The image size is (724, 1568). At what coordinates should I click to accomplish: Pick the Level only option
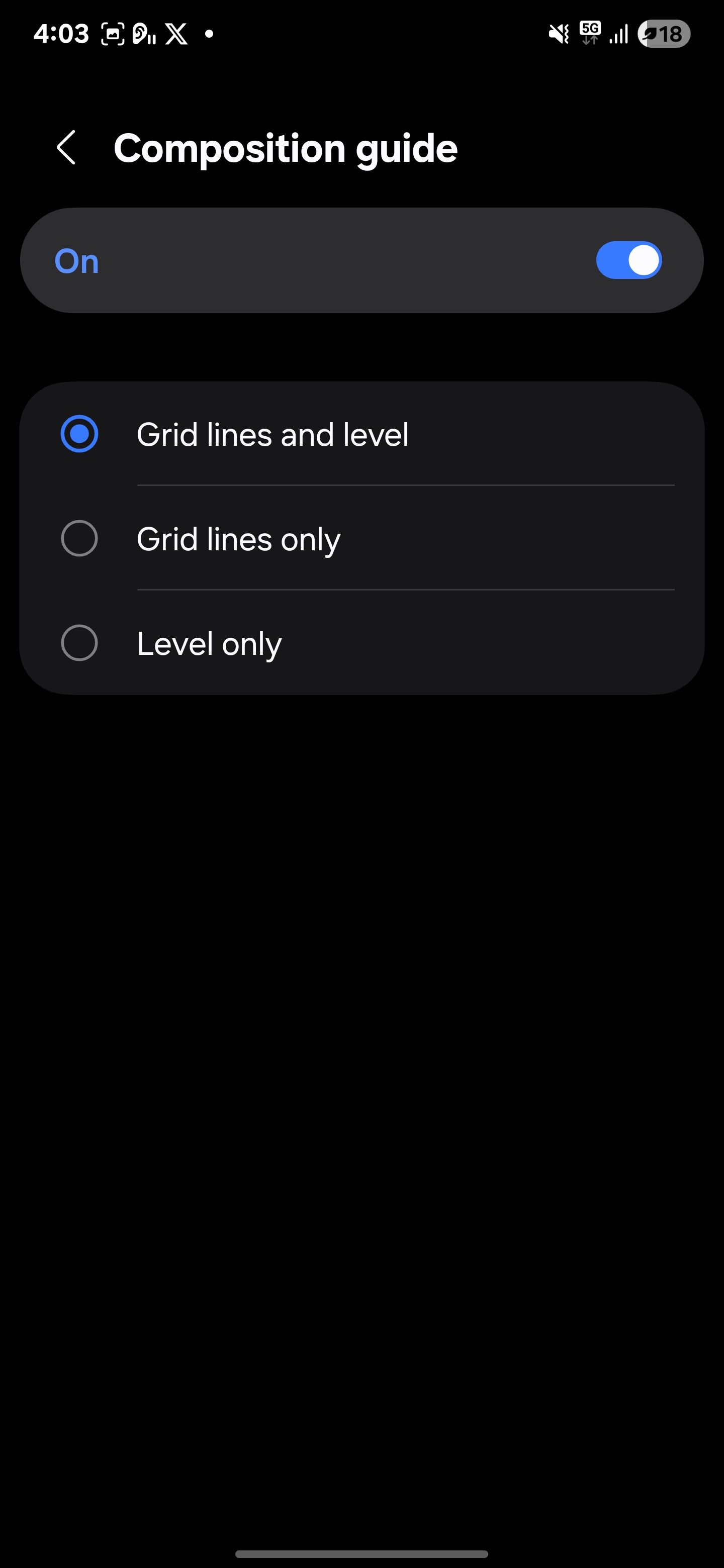(x=361, y=643)
